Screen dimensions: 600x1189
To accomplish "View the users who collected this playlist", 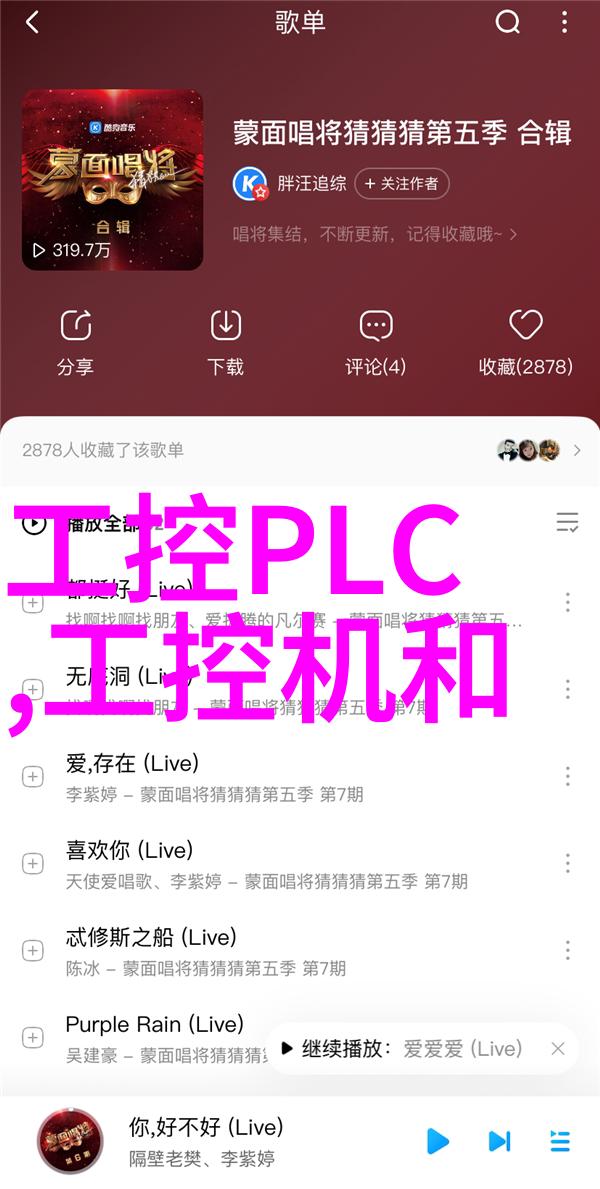I will (537, 450).
